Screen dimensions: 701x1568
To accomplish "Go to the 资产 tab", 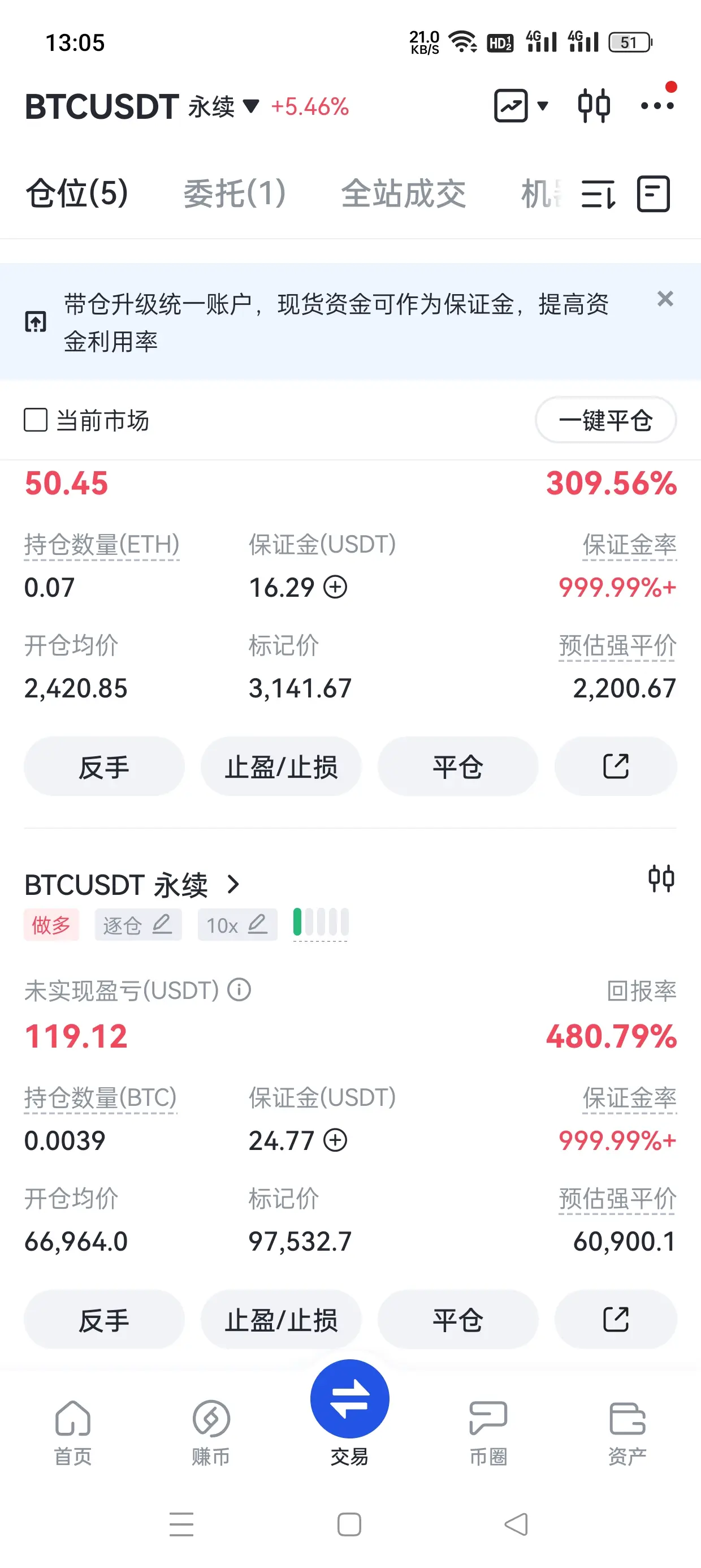I will pos(628,1433).
